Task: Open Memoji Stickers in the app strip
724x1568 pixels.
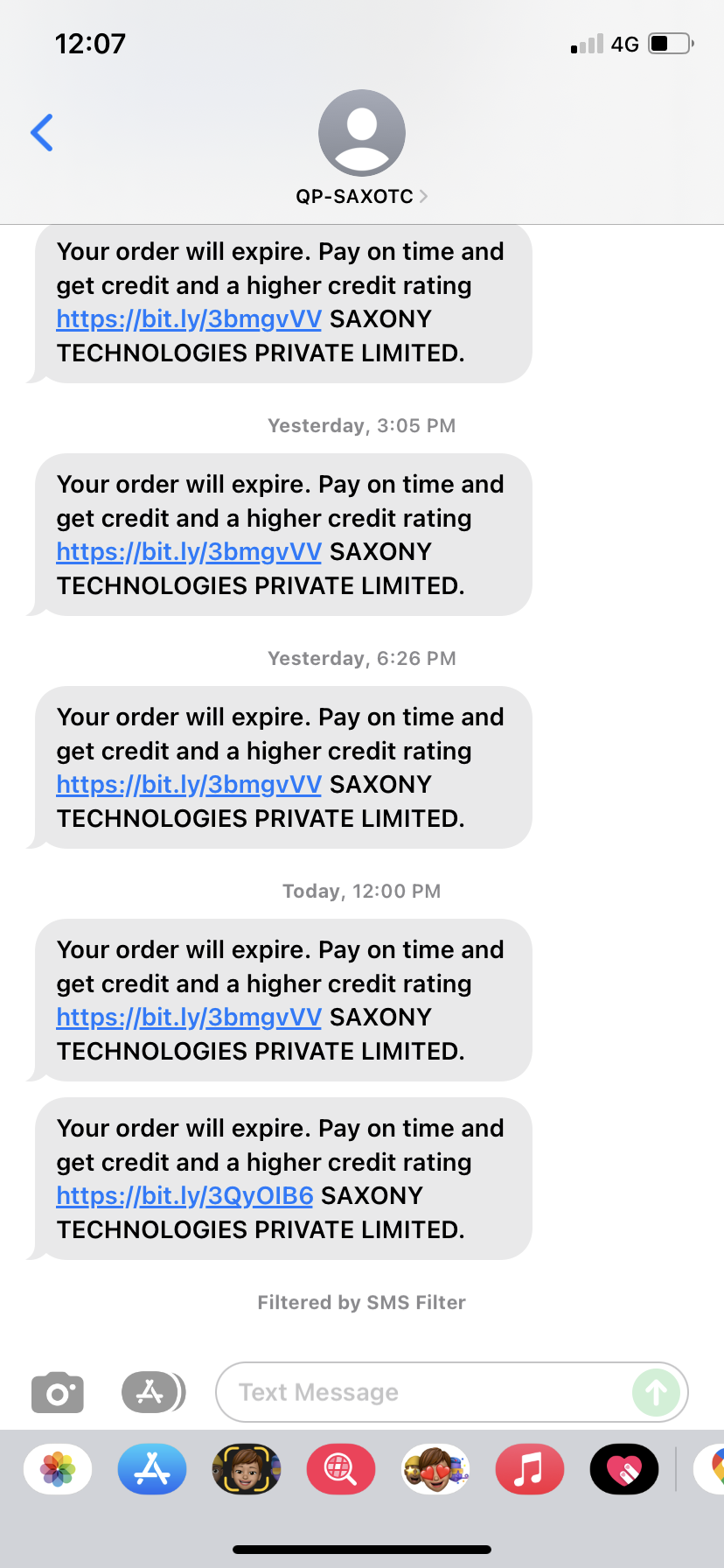Action: click(x=435, y=1469)
